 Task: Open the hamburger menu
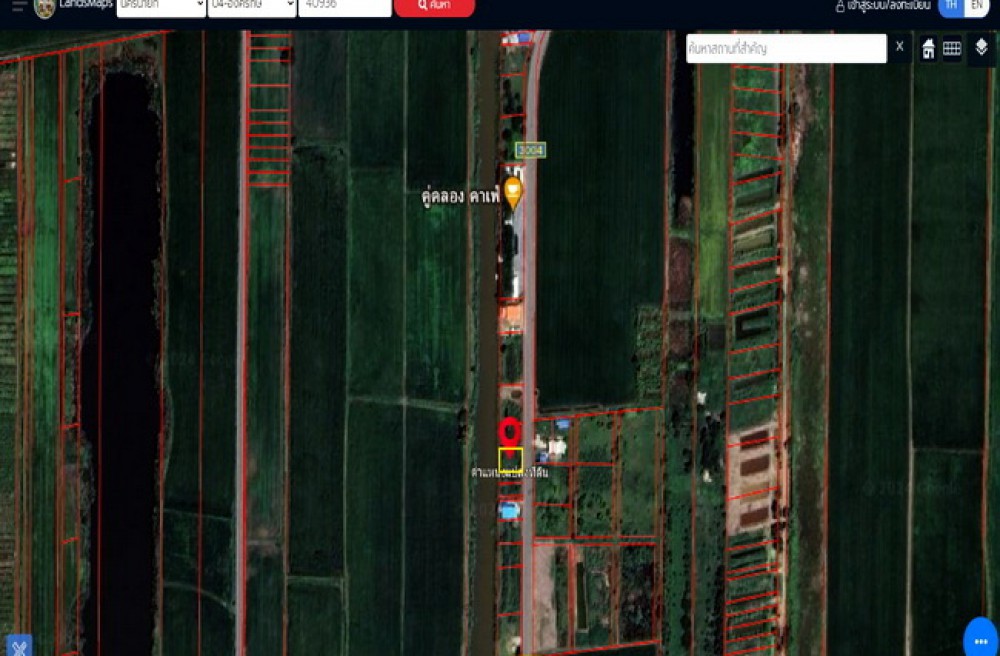[x=20, y=6]
